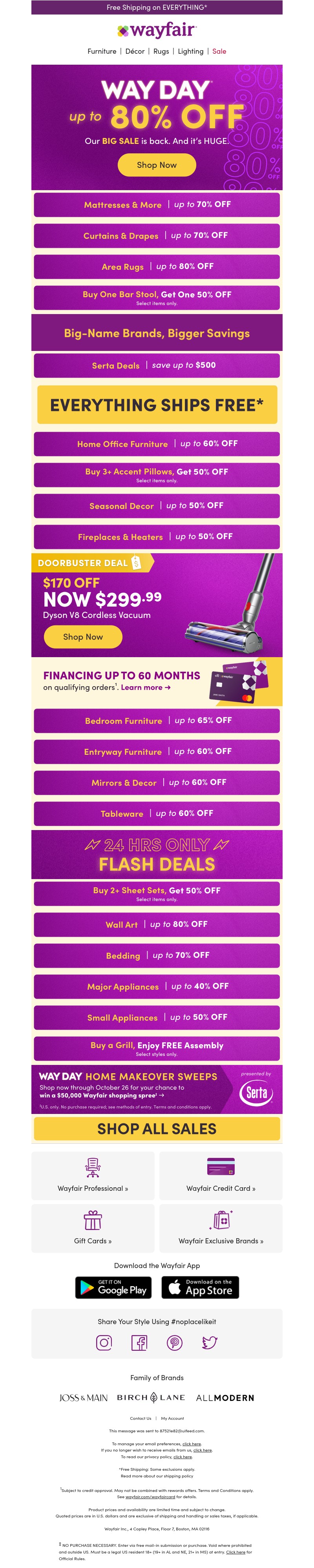Open Wayfair's Instagram icon
This screenshot has height=1568, width=314.
(104, 1342)
